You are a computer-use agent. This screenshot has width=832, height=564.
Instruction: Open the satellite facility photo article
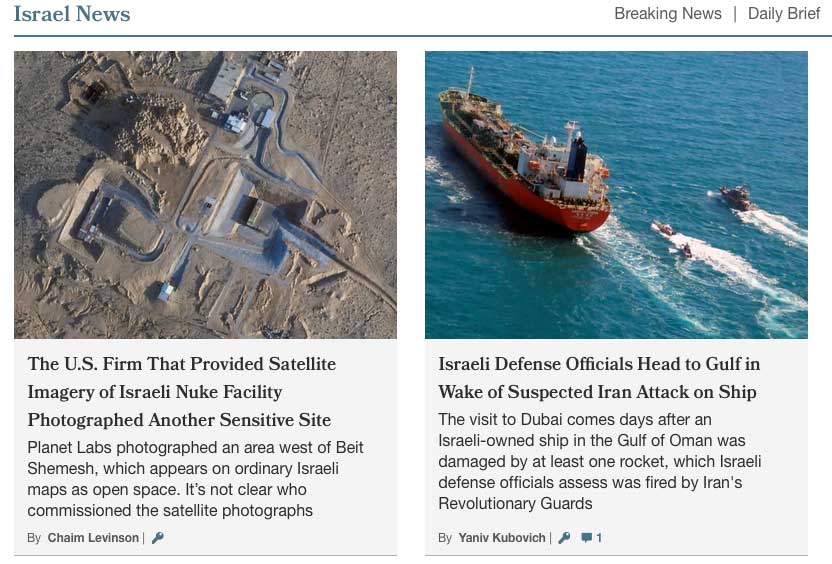[205, 195]
